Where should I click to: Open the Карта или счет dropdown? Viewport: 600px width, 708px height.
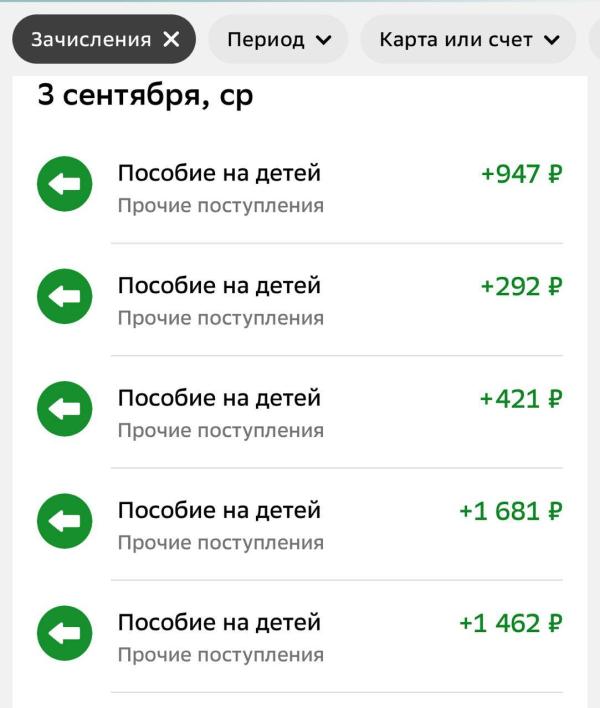tap(468, 40)
